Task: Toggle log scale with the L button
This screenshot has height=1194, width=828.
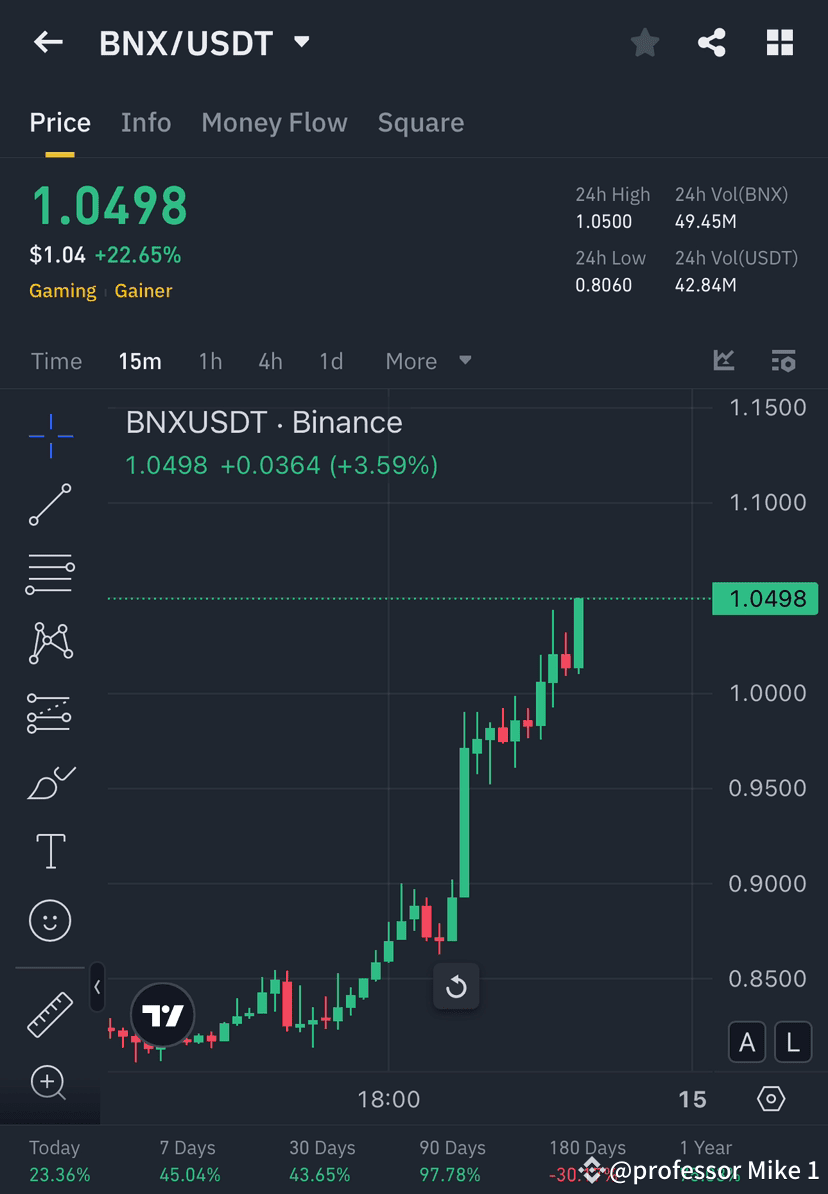Action: click(792, 1042)
